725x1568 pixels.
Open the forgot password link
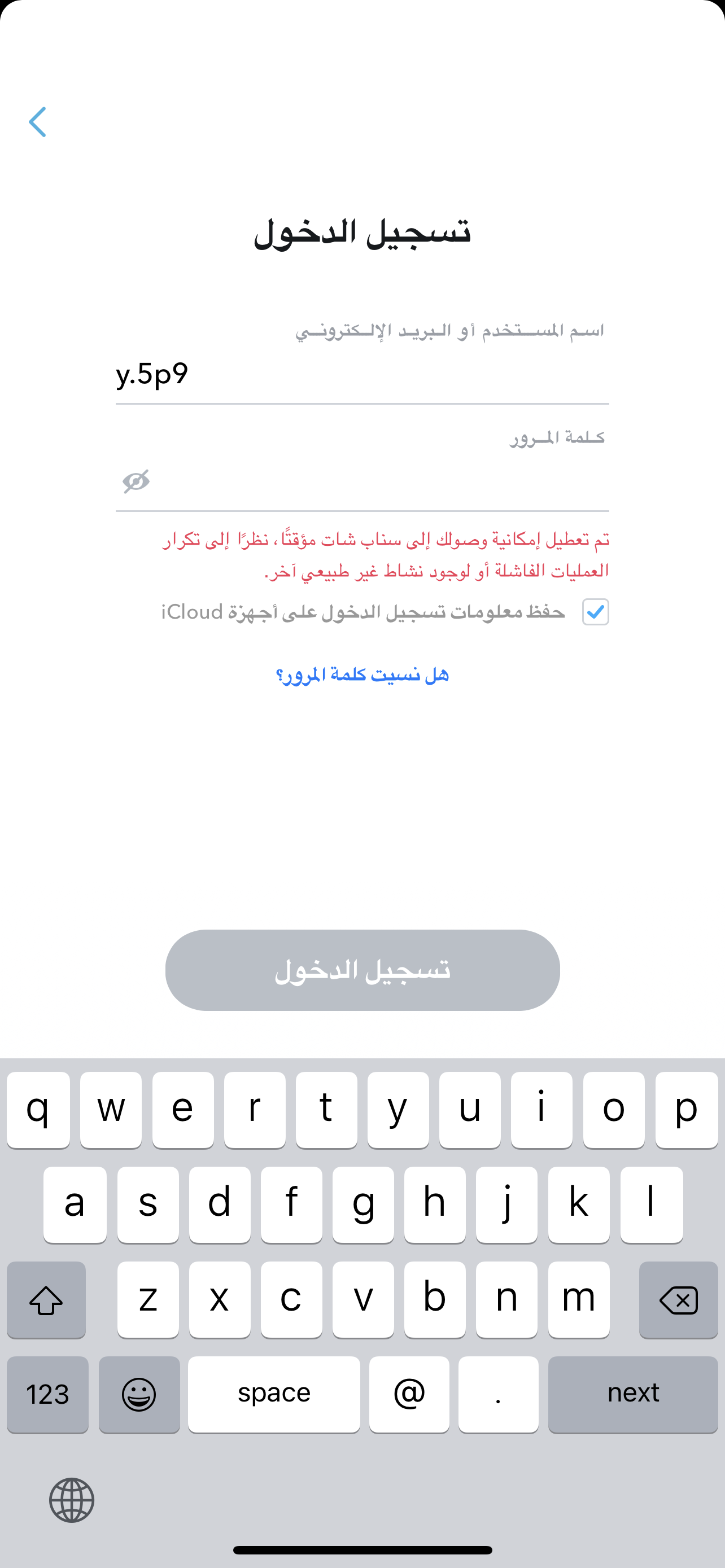point(362,674)
